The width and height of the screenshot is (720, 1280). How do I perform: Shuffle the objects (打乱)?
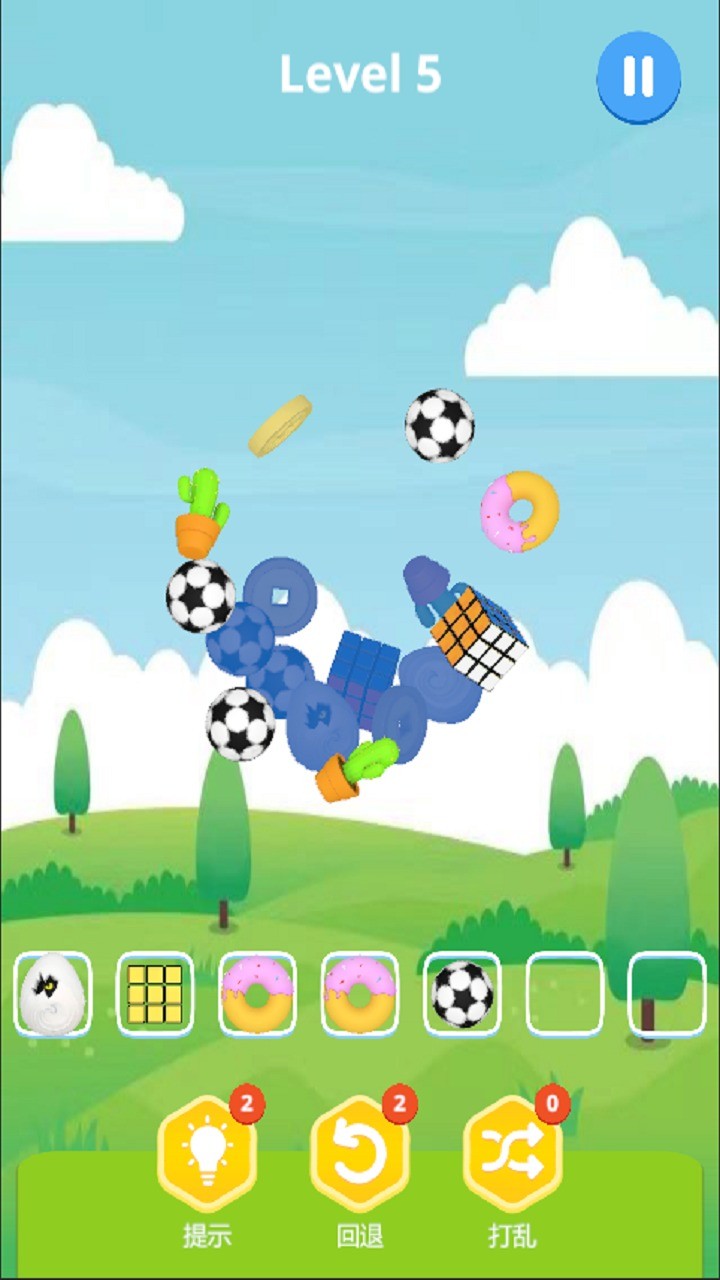point(512,1154)
